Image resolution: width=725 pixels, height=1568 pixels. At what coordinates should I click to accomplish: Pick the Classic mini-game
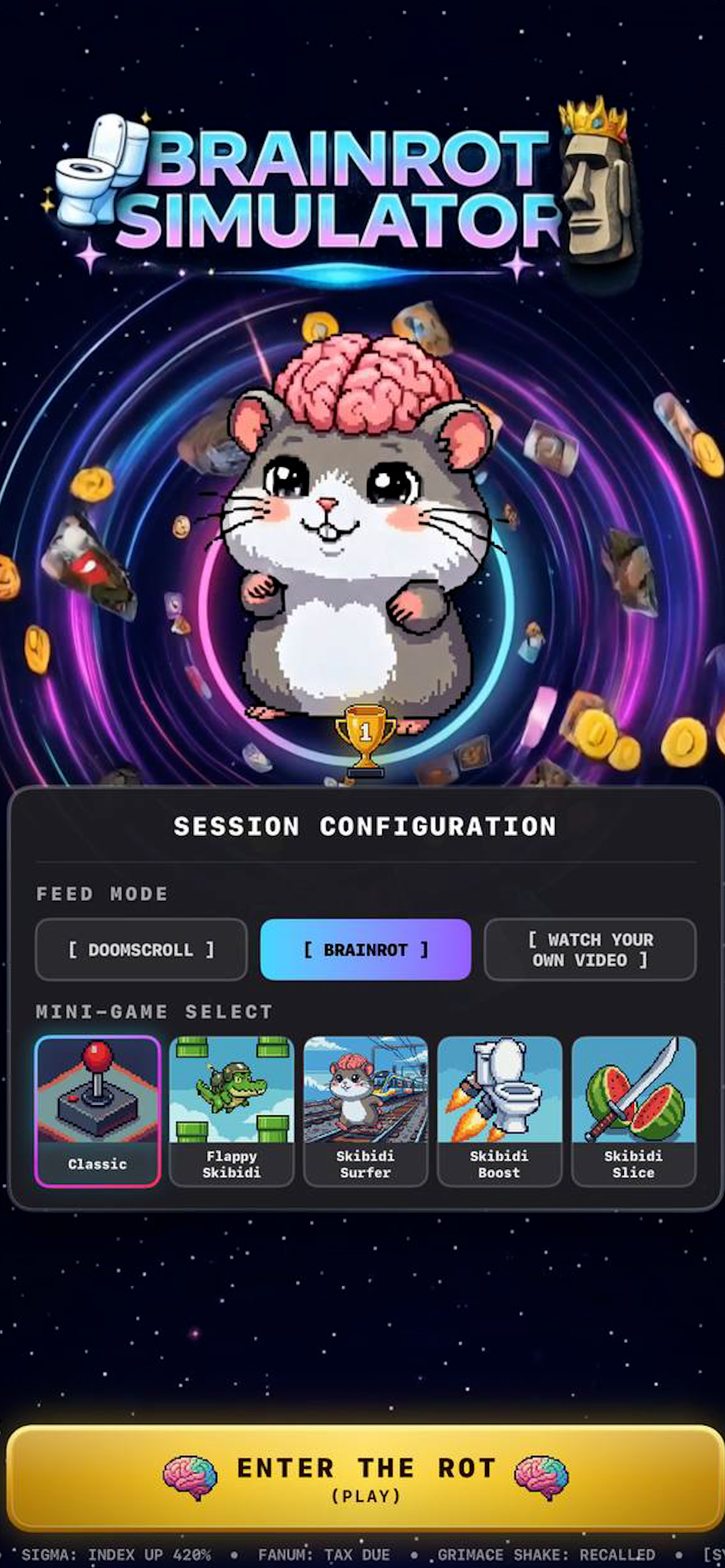click(97, 1111)
